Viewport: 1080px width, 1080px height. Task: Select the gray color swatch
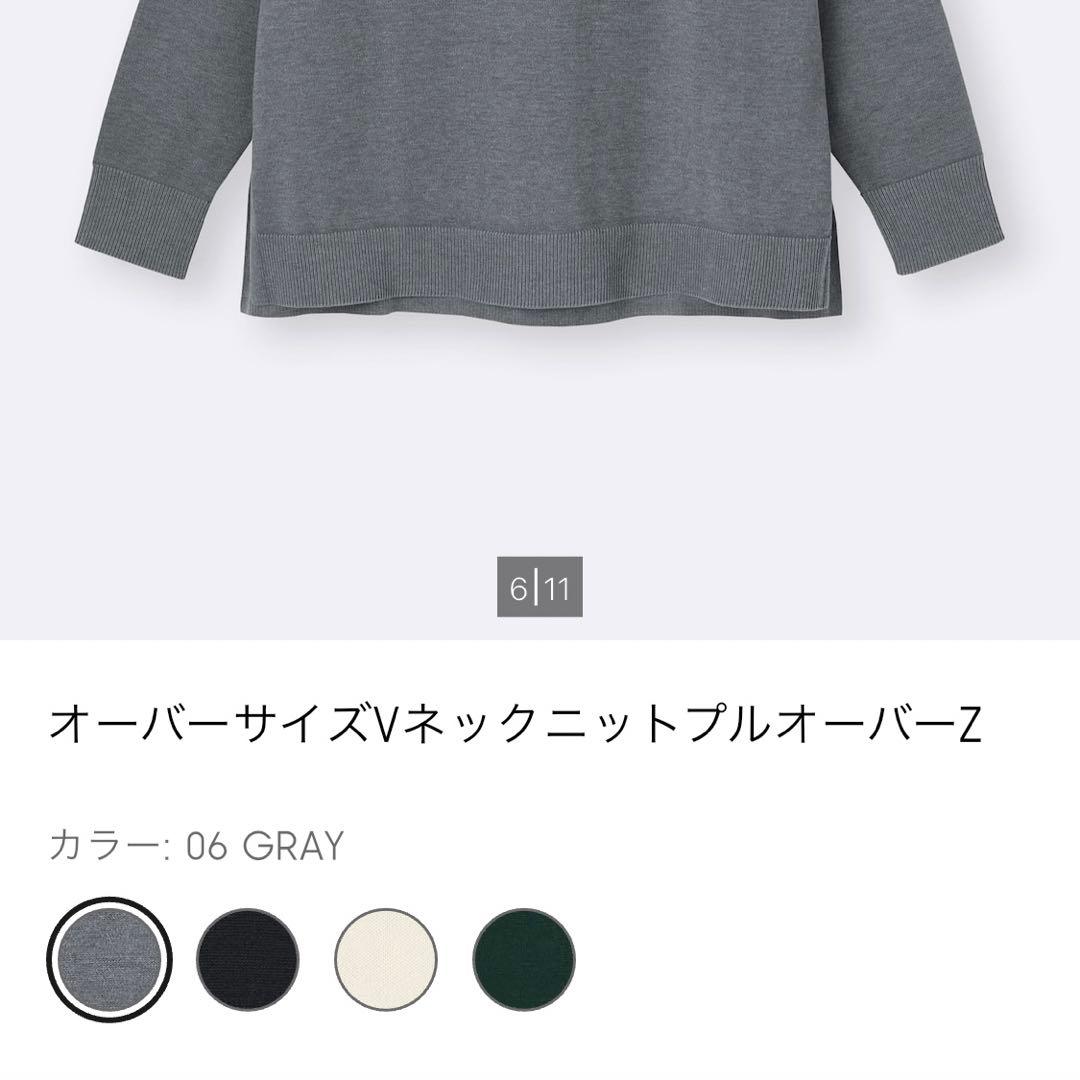[x=109, y=959]
